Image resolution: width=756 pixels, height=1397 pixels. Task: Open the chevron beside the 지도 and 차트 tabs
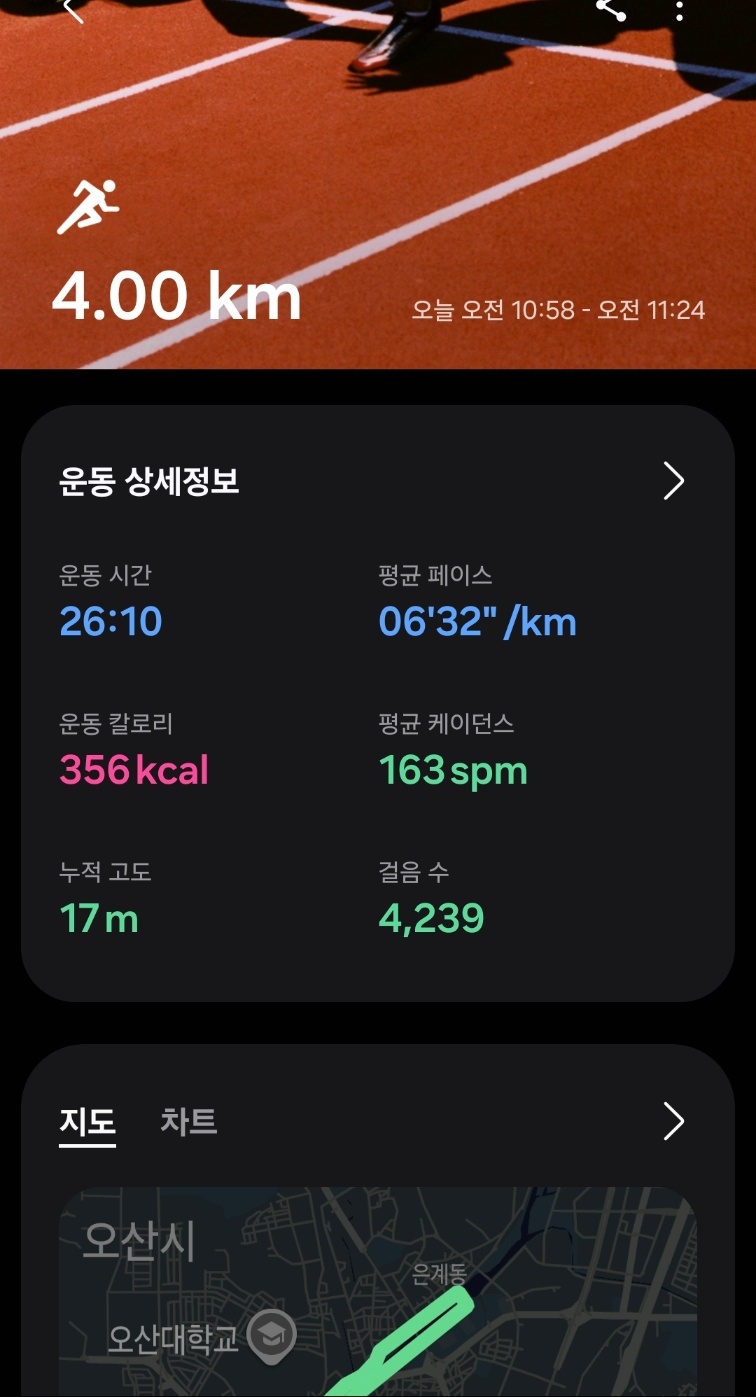click(x=674, y=1122)
